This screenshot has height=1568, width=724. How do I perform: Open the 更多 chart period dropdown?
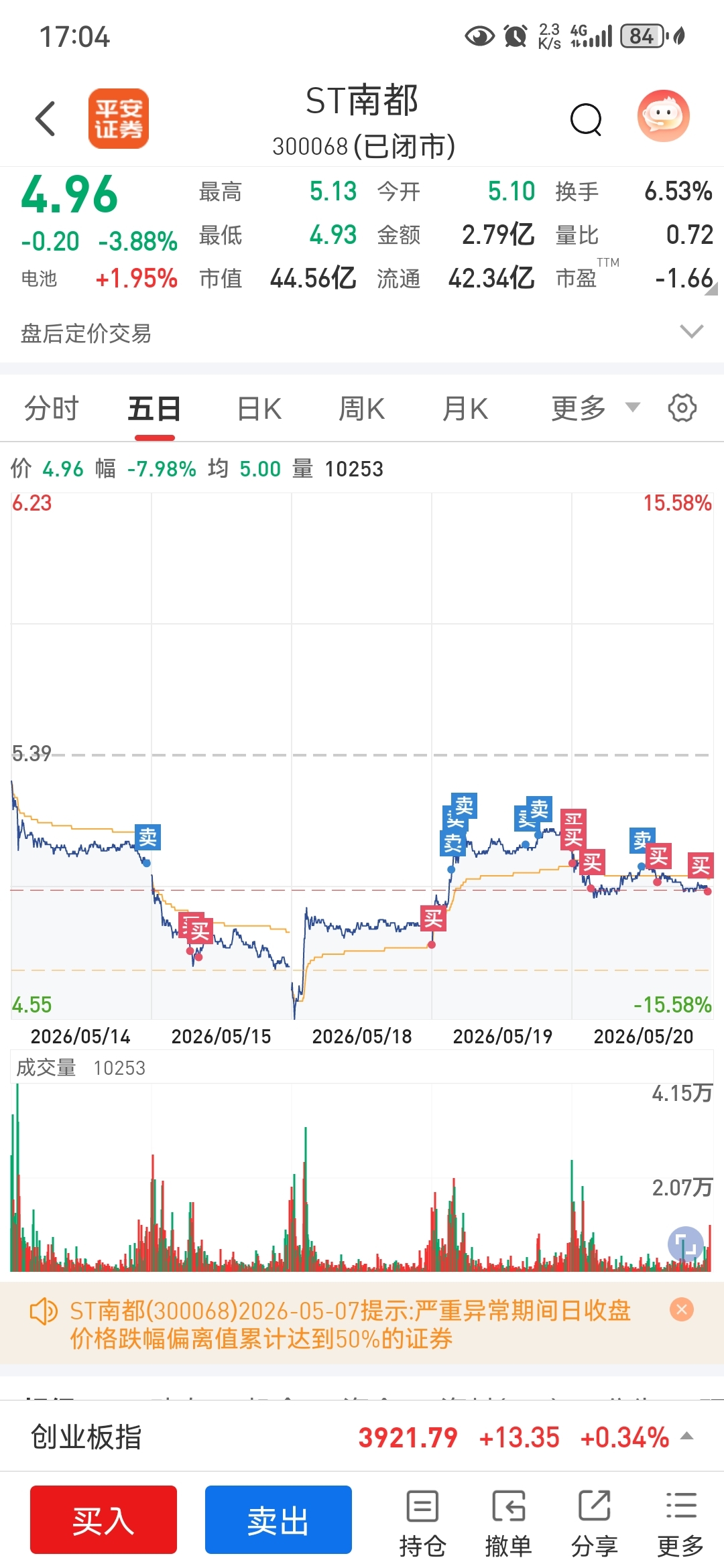pyautogui.click(x=595, y=408)
